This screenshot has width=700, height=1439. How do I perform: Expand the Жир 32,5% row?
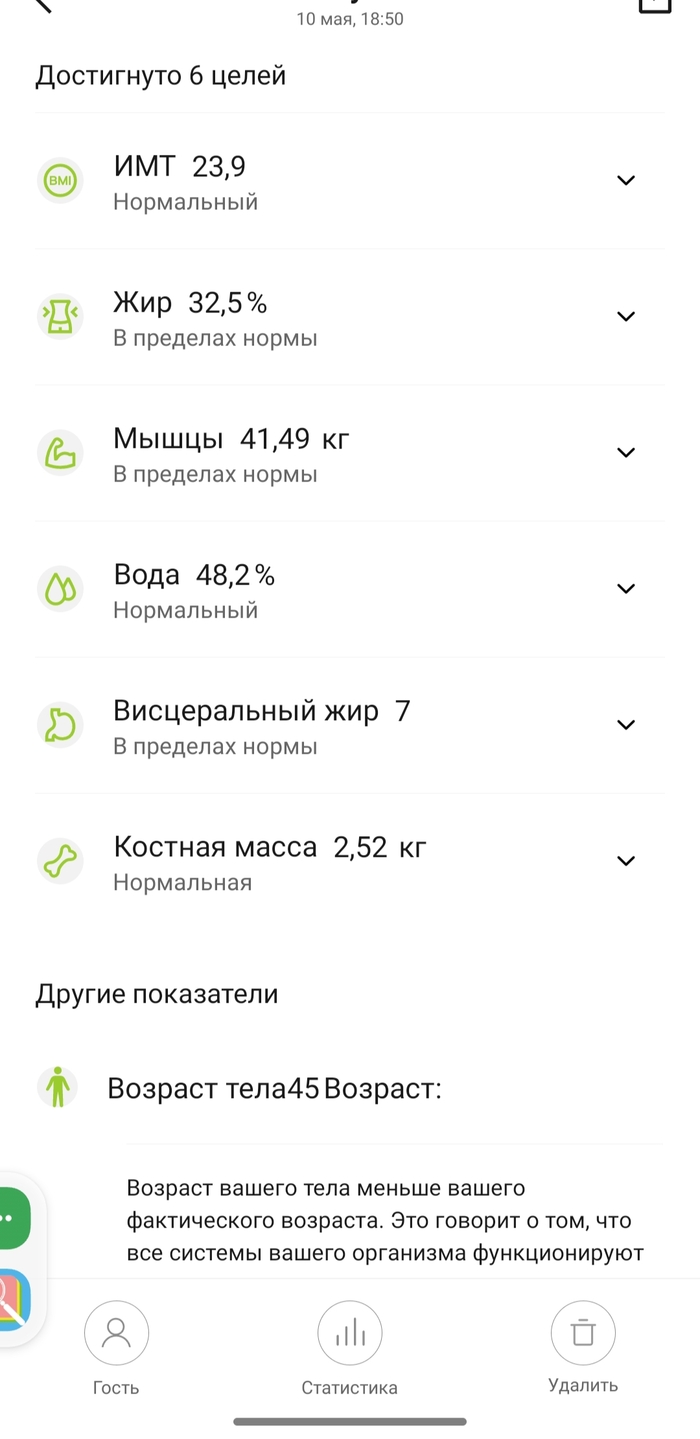626,317
